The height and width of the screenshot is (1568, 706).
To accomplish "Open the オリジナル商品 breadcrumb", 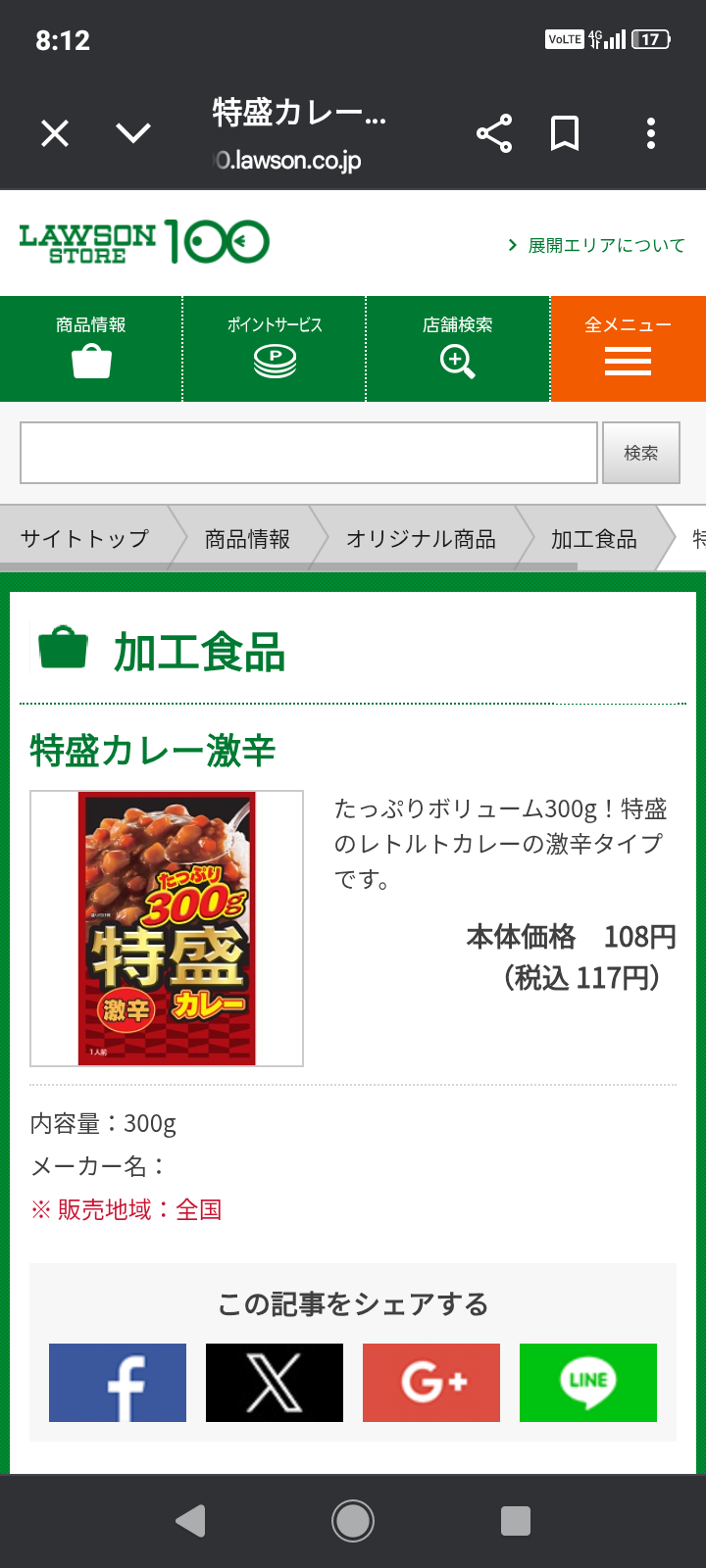I will click(421, 538).
